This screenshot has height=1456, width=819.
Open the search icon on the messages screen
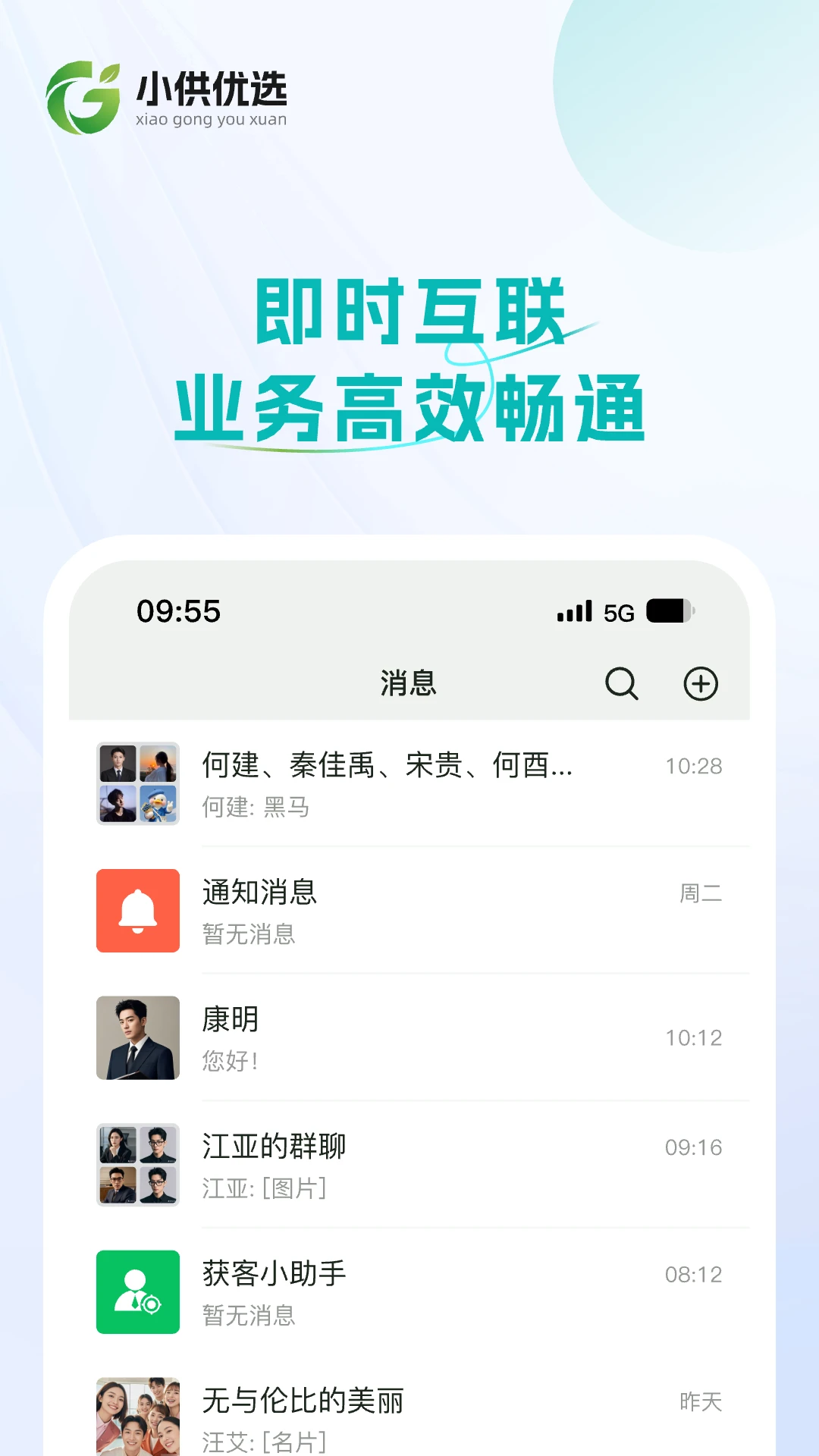tap(622, 683)
